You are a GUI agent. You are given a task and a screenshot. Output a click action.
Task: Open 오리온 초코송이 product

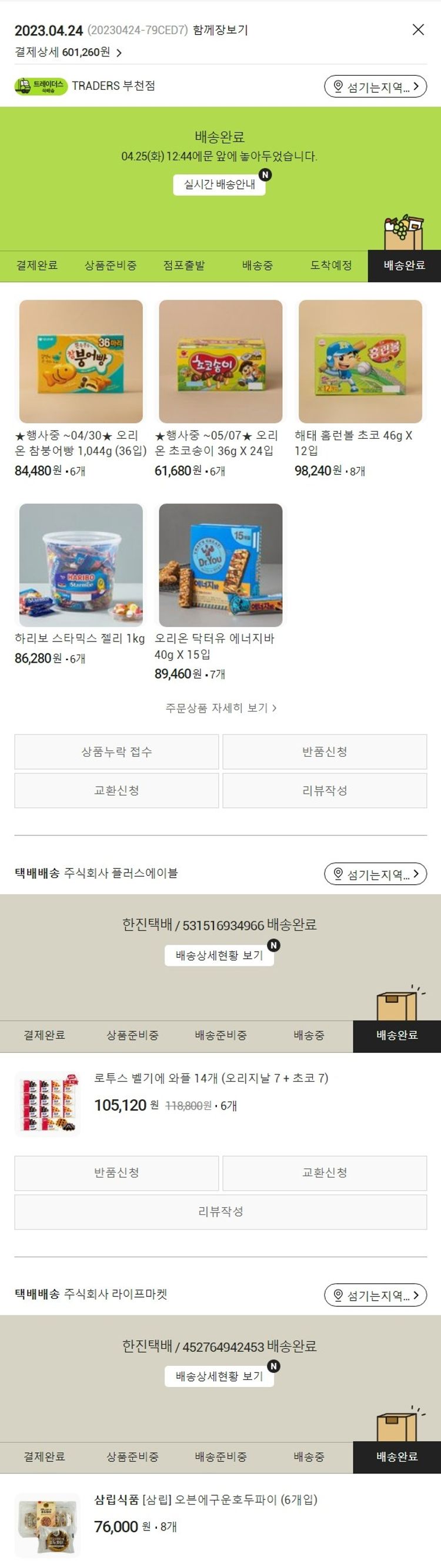click(220, 361)
